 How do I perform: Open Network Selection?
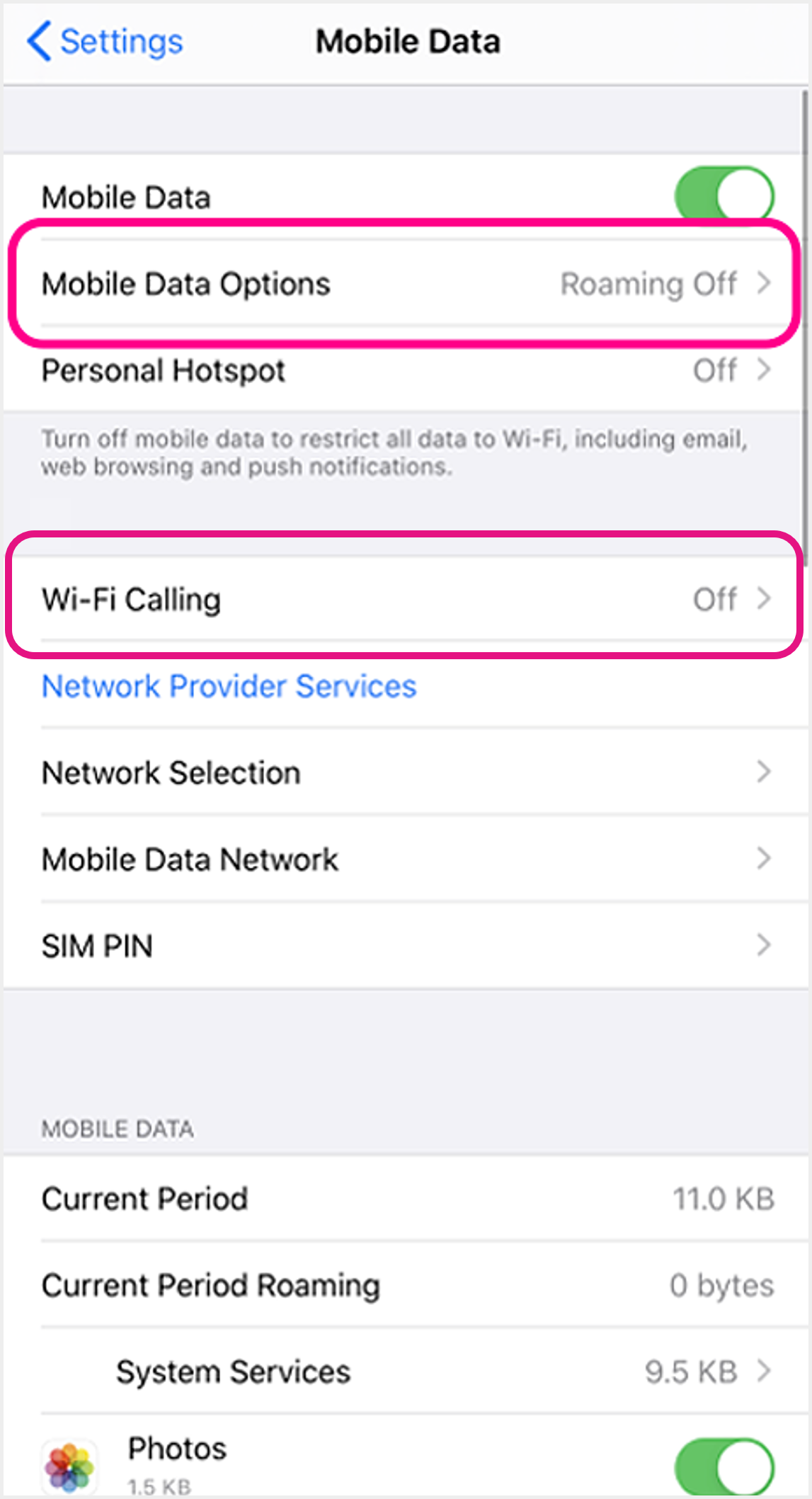click(405, 773)
